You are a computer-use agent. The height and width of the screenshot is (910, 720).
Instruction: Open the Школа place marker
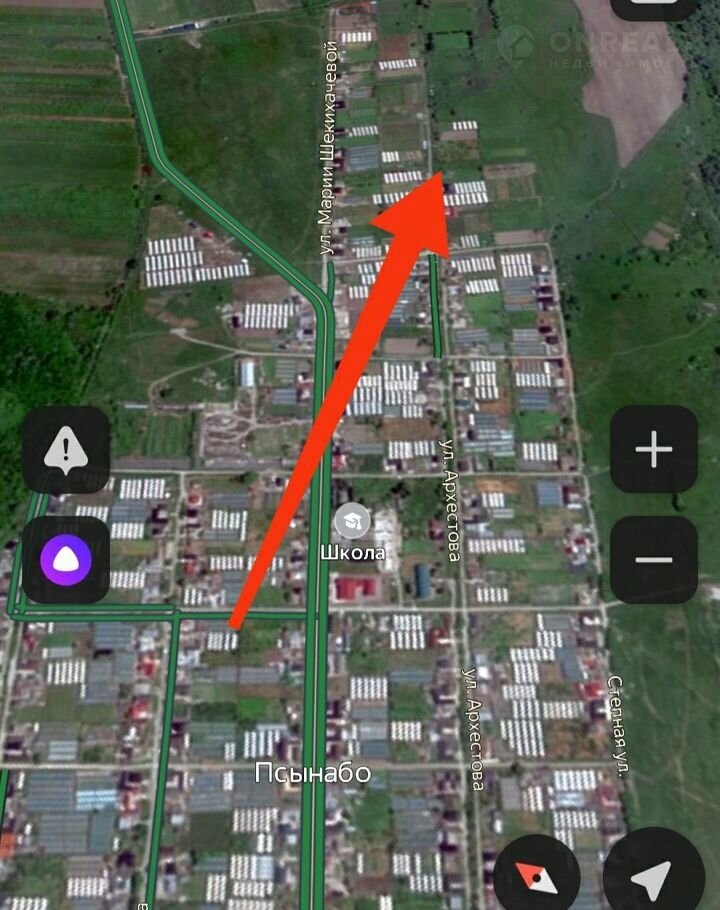[x=352, y=520]
